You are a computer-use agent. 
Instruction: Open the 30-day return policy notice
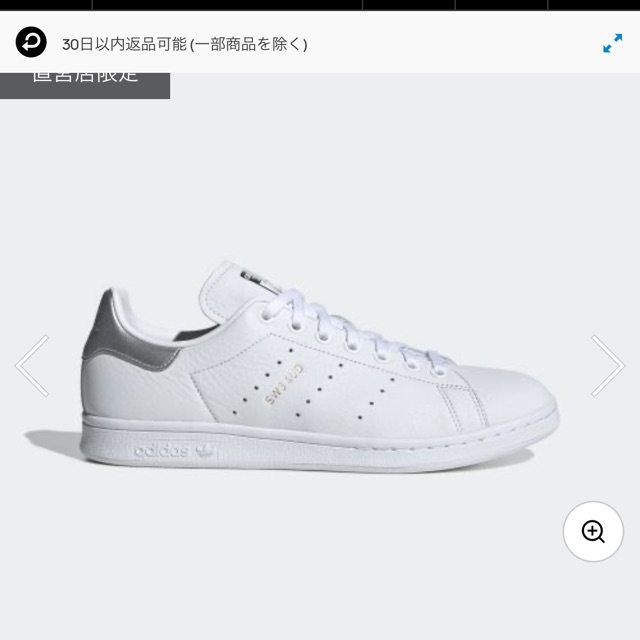(185, 44)
